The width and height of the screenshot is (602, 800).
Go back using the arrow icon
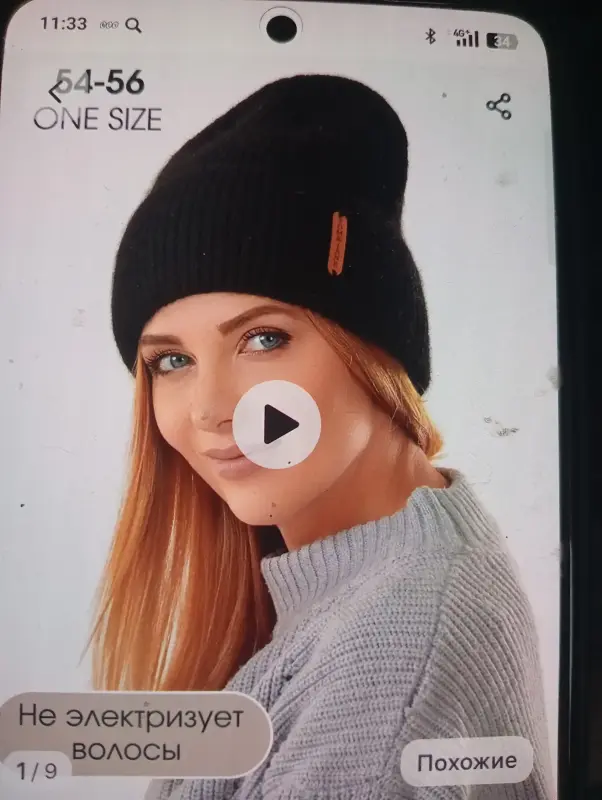55,89
